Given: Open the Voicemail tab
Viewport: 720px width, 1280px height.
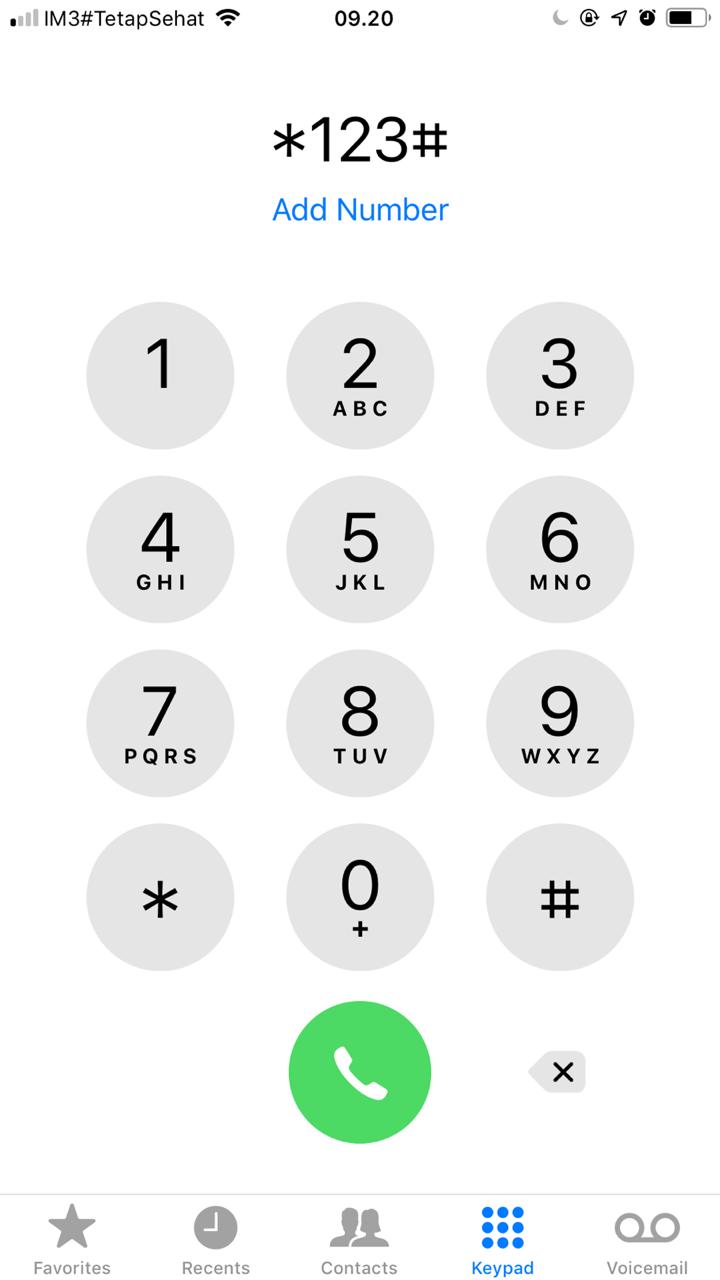Looking at the screenshot, I should tap(647, 1240).
